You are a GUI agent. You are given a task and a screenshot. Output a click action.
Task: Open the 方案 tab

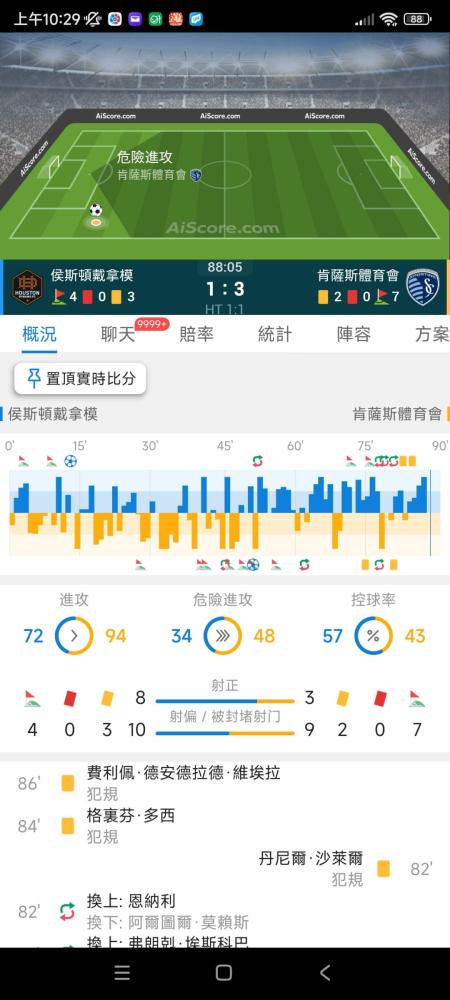(x=432, y=334)
